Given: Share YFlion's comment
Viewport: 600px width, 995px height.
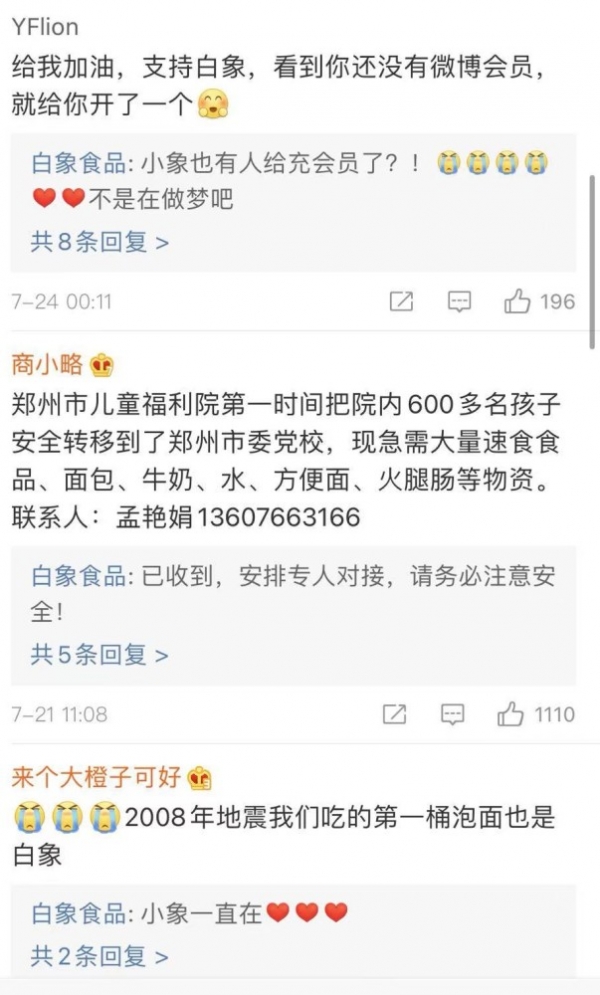Looking at the screenshot, I should (x=401, y=301).
